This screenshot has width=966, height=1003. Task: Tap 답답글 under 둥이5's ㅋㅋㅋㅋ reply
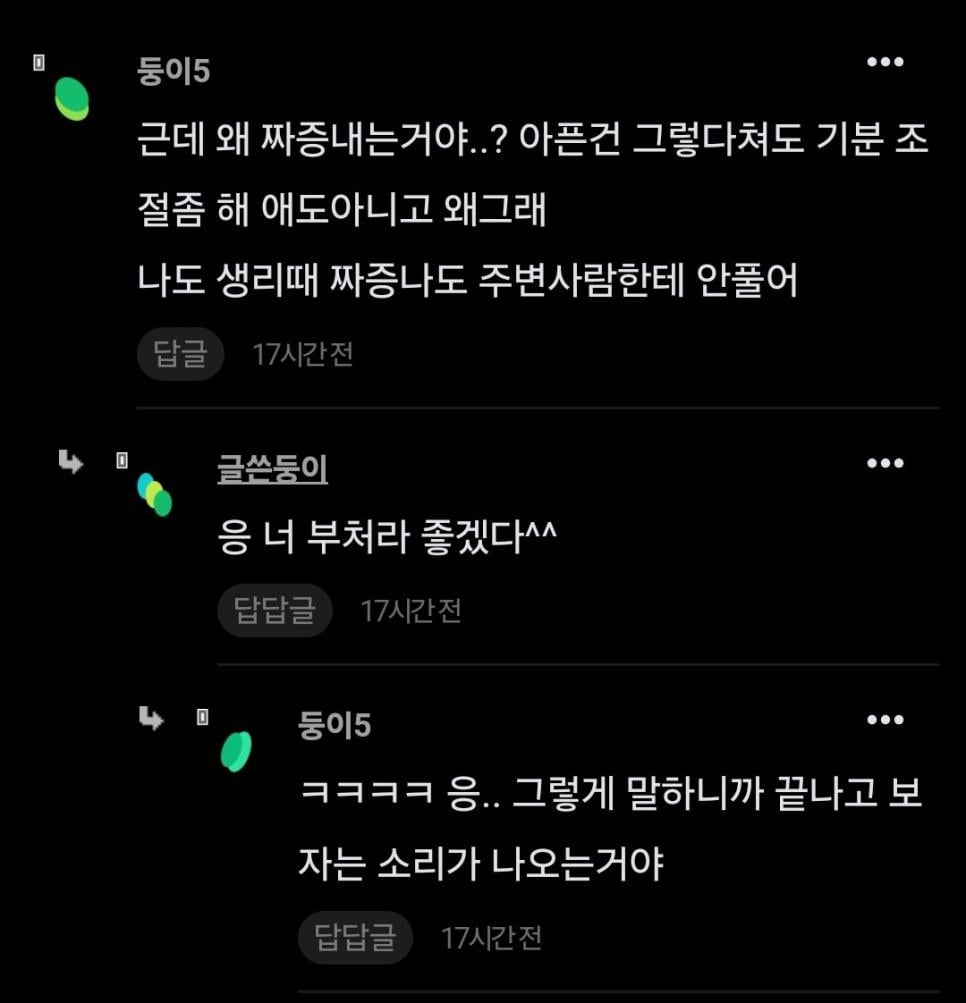pos(355,937)
